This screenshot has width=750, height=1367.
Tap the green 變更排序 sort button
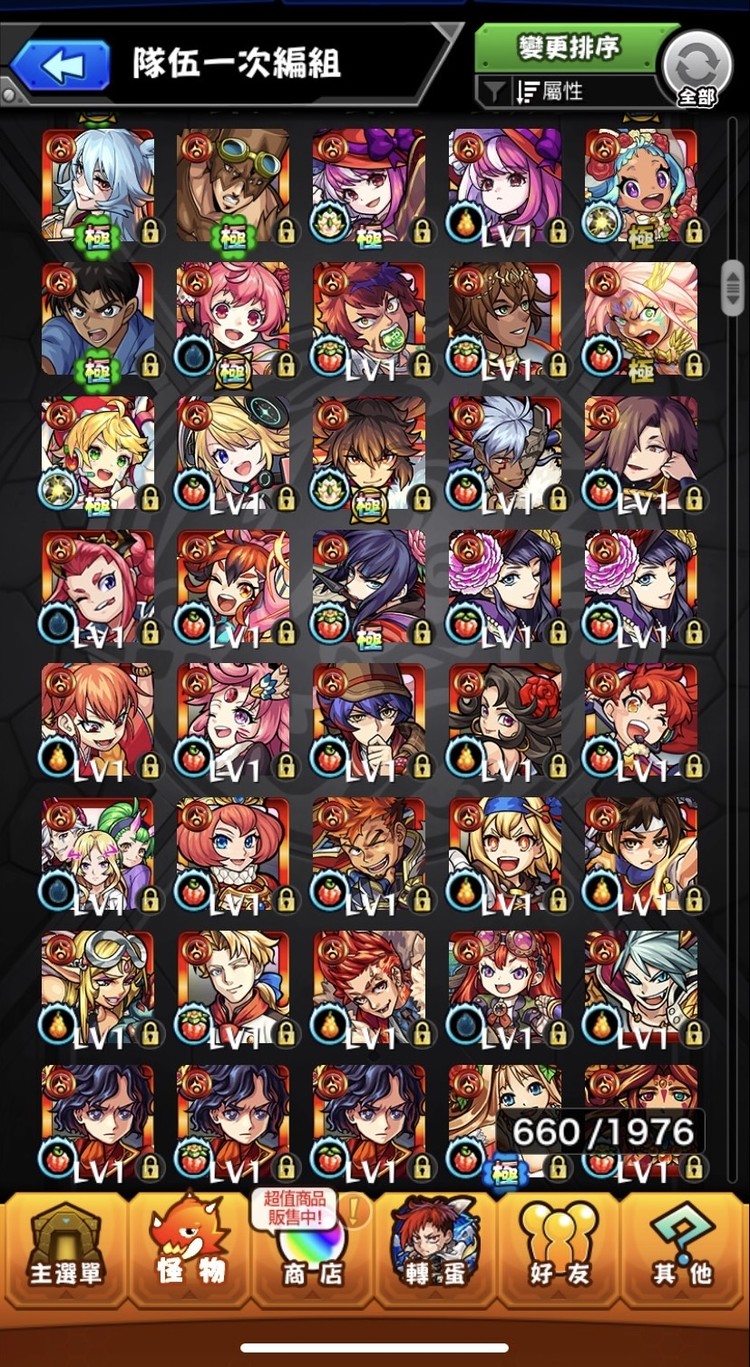click(568, 46)
